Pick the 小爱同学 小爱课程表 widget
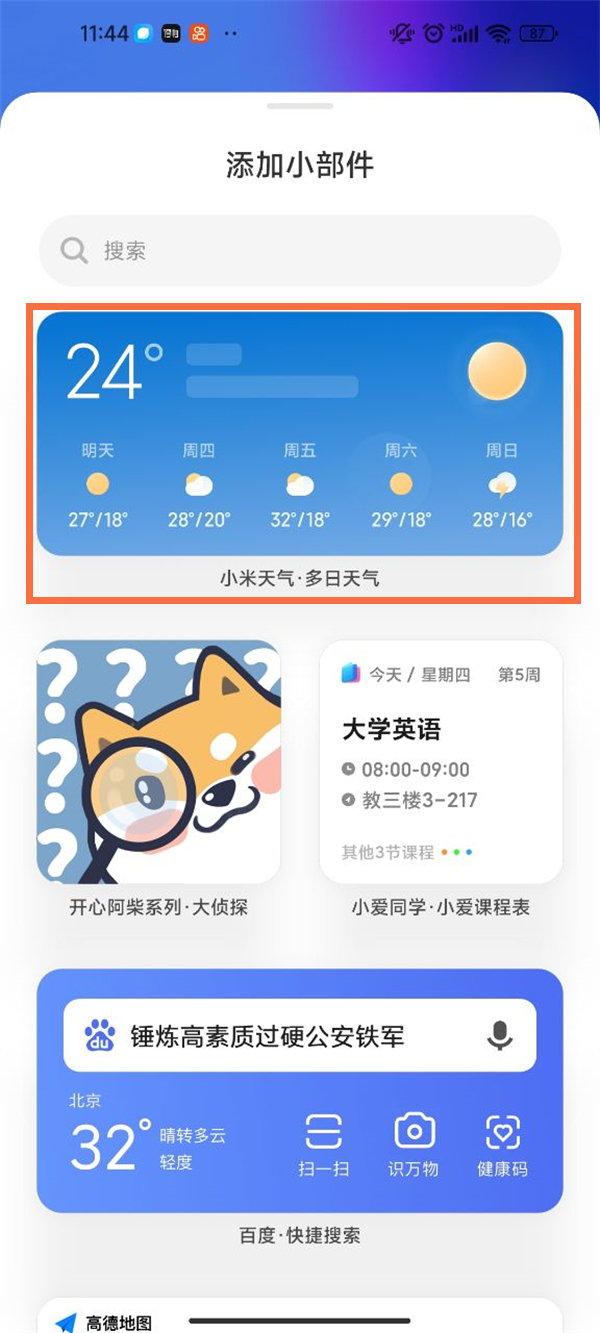This screenshot has height=1333, width=600. tap(441, 762)
